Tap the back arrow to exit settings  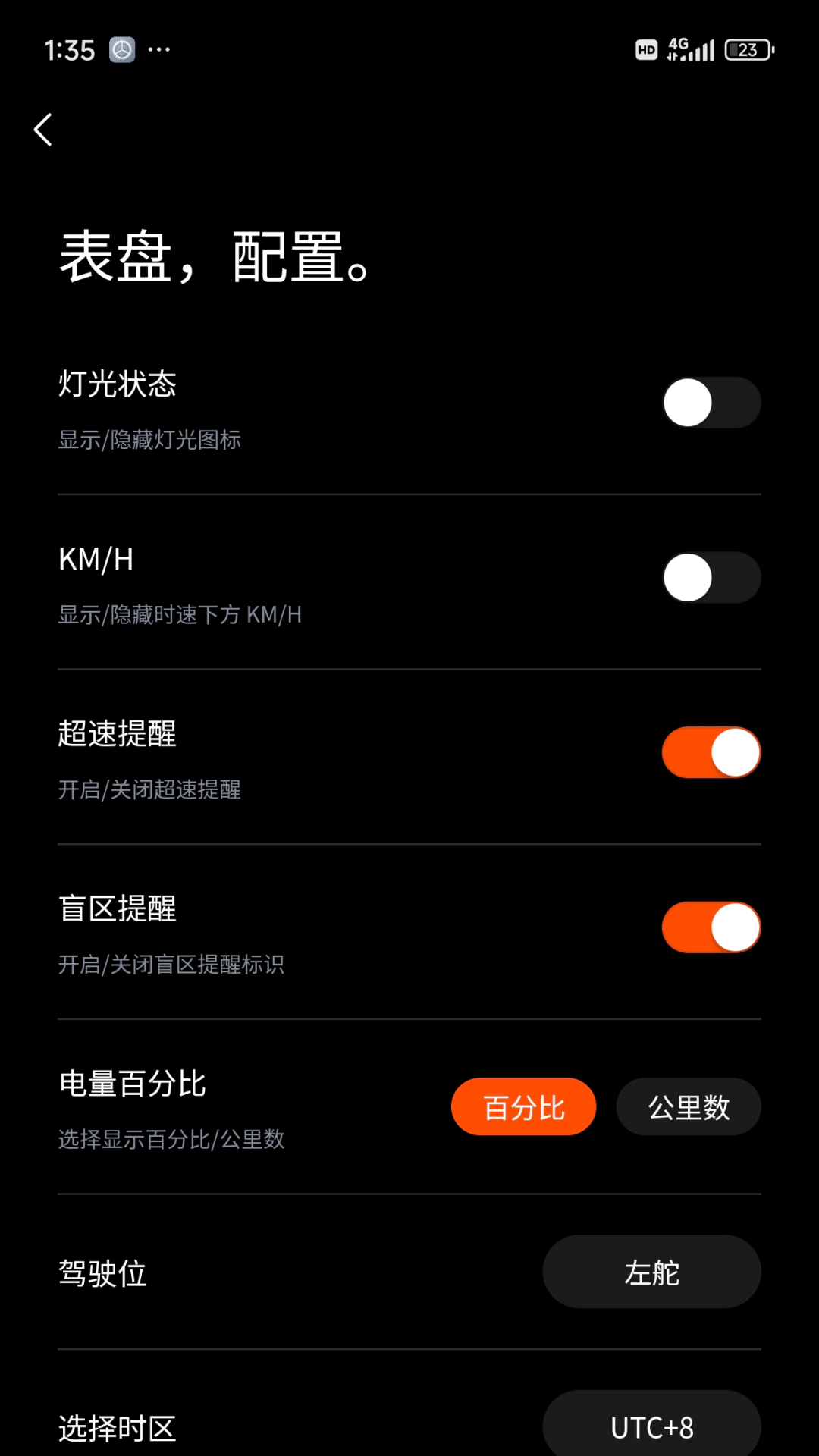43,130
